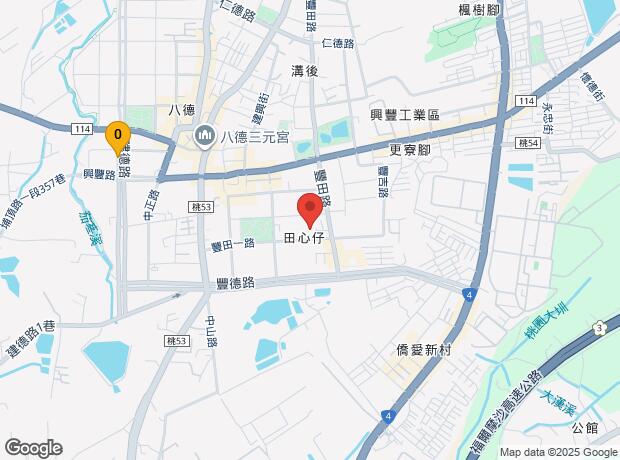Viewport: 620px width, 460px height.
Task: Open the 八德三元宮 place marker
Action: 207,134
